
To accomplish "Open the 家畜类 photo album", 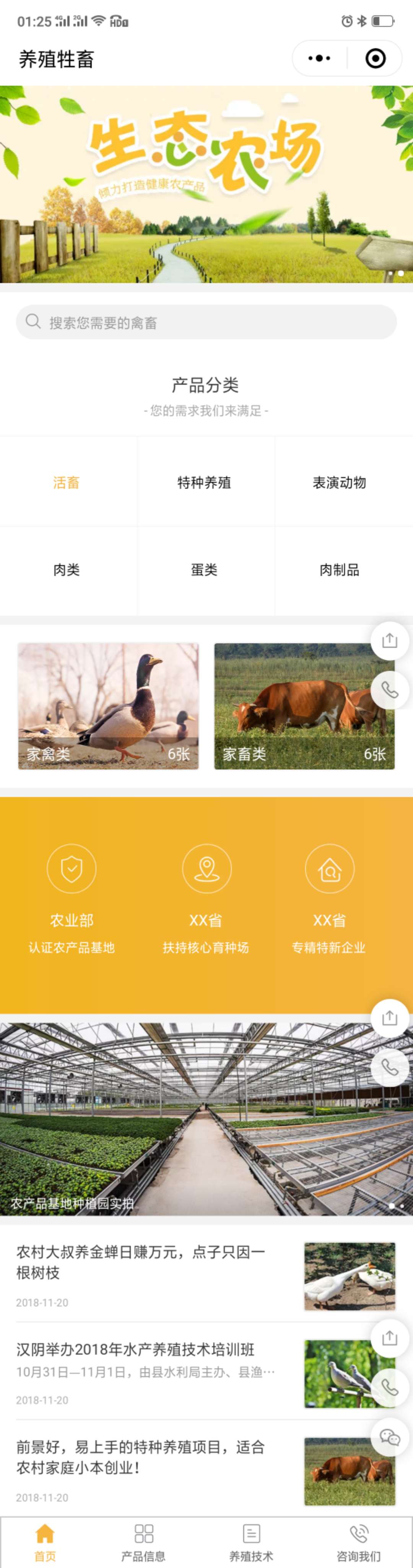I will 299,705.
